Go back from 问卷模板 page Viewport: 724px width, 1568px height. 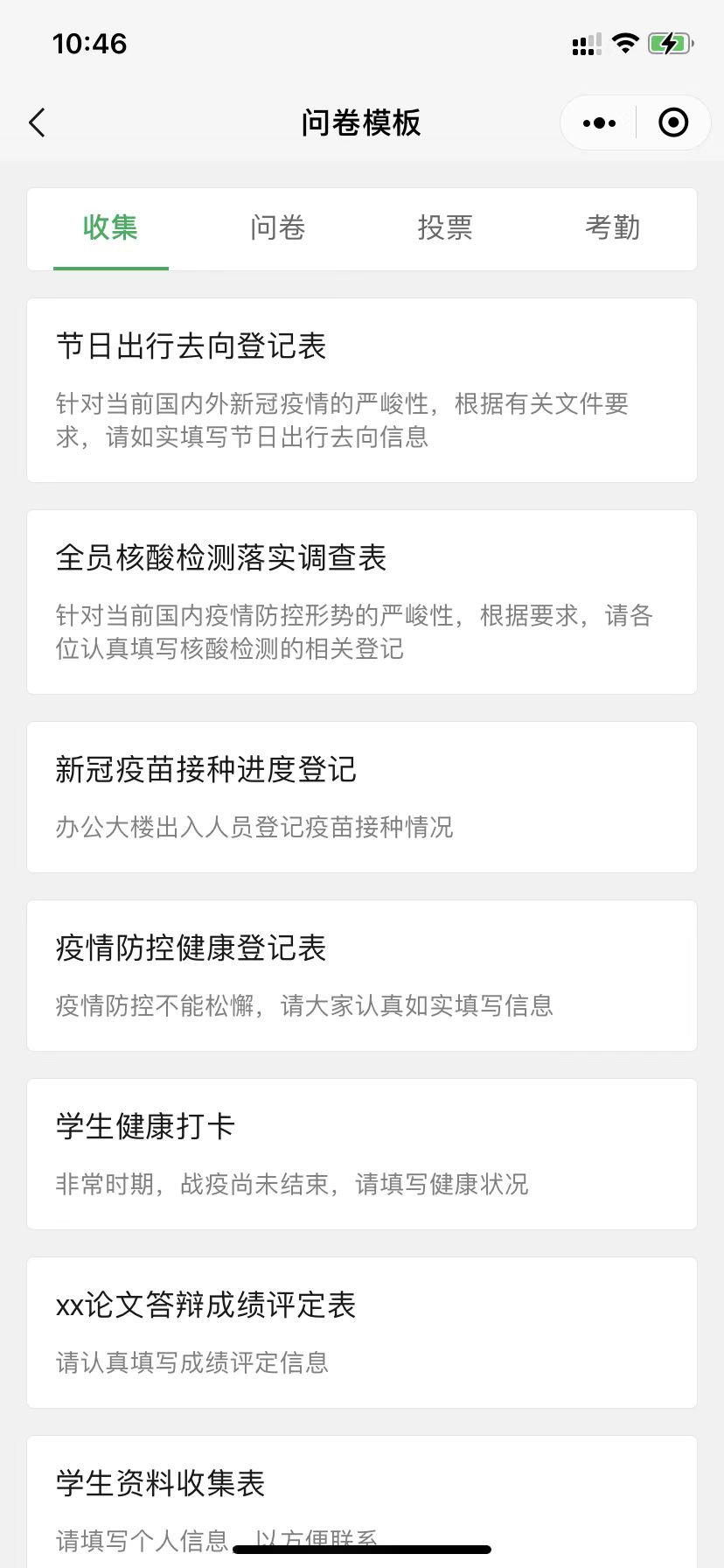click(37, 123)
